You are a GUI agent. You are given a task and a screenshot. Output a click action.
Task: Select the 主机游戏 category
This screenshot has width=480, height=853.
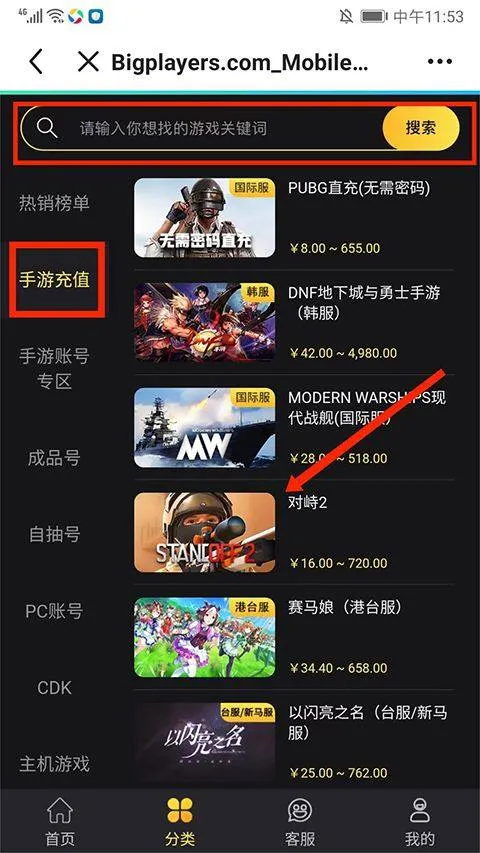54,764
